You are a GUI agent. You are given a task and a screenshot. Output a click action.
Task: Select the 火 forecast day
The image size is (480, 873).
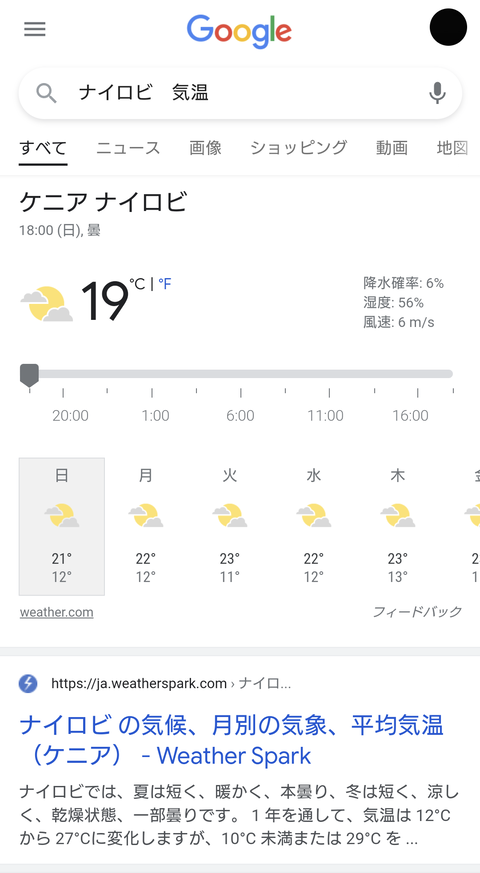pyautogui.click(x=229, y=527)
